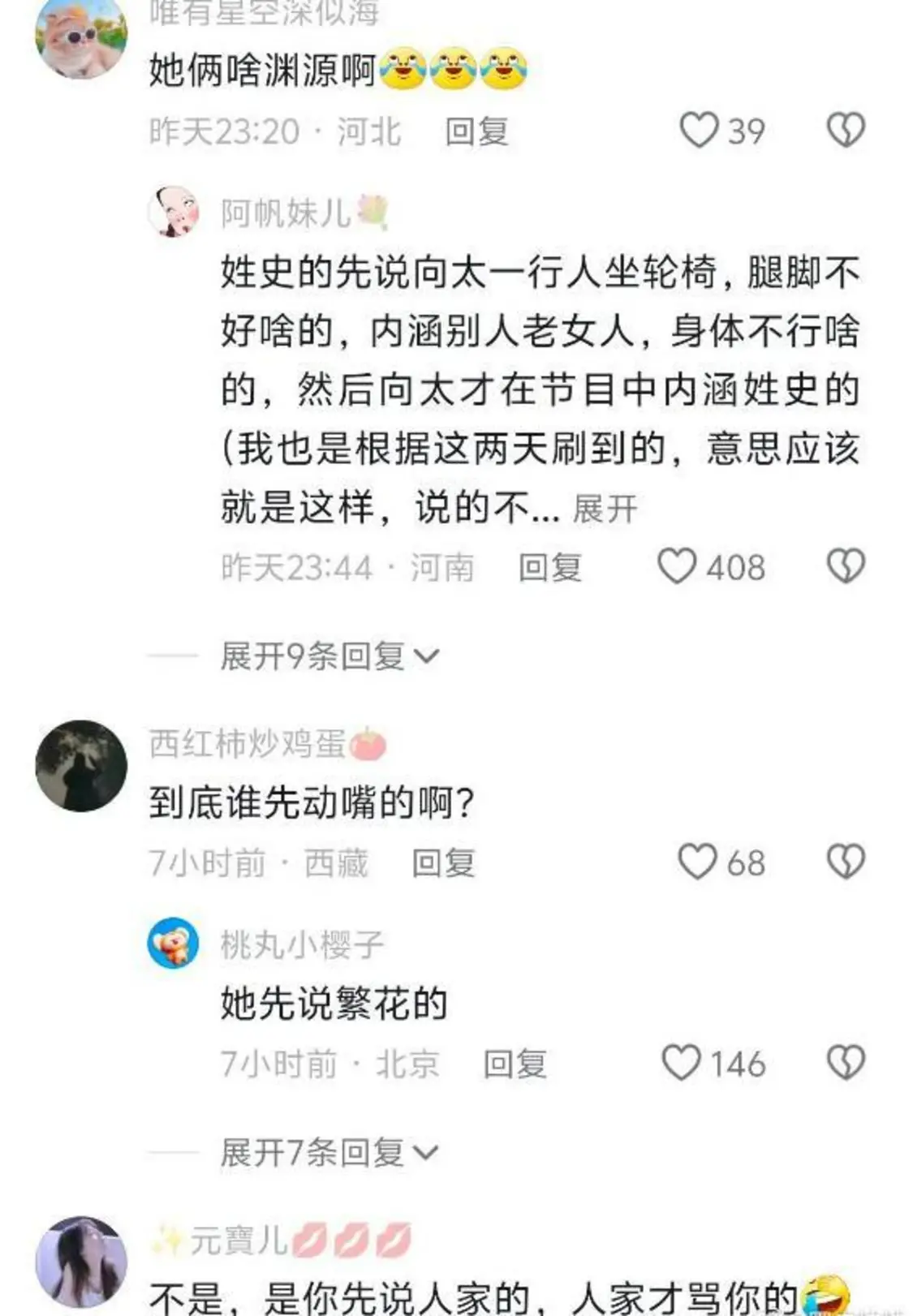The height and width of the screenshot is (1316, 913).
Task: Like 桃丸小樱子's reply 她先说繁花的
Action: click(x=682, y=1063)
